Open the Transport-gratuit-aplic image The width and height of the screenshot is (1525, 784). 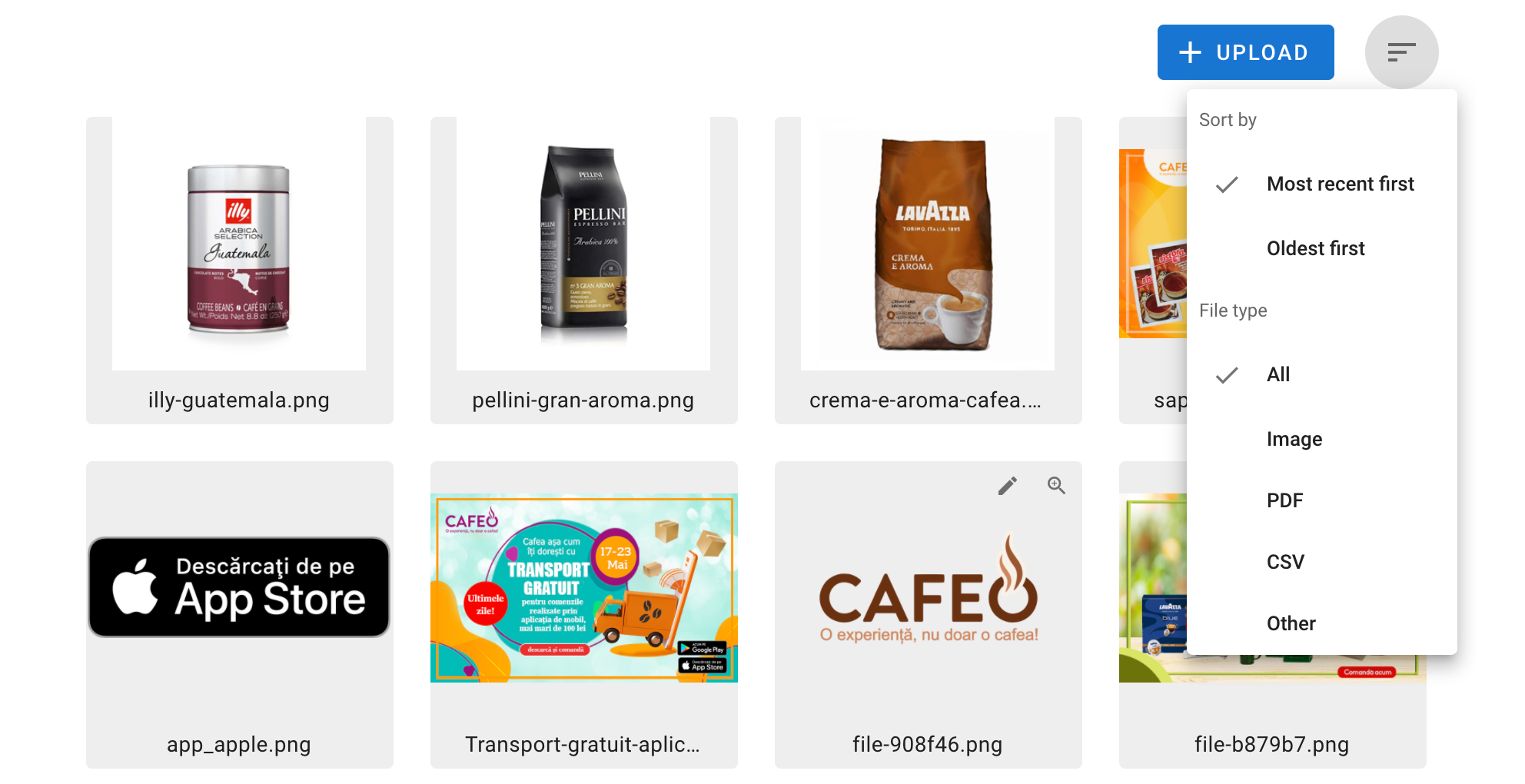pos(583,588)
